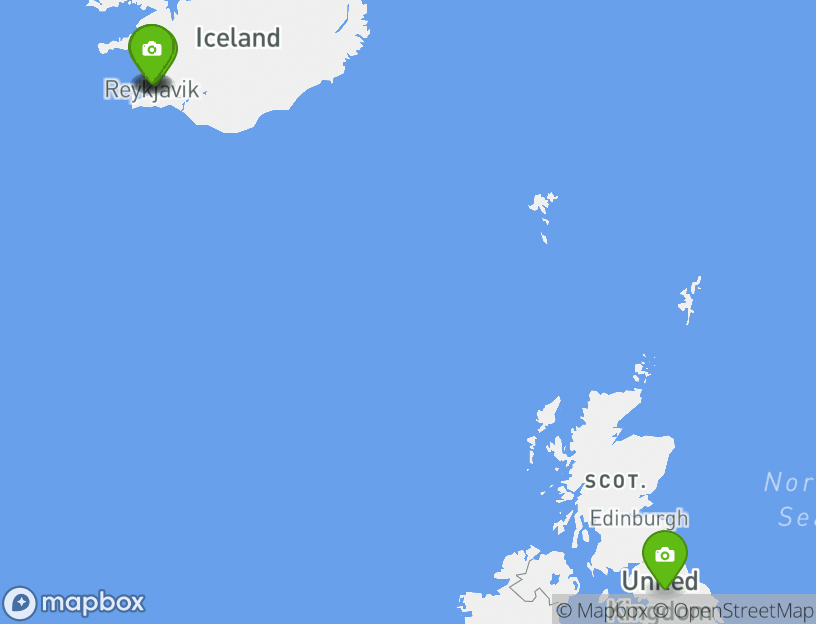Open the photo marker over United Kingdom
Viewport: 816px width, 624px height.
[665, 556]
